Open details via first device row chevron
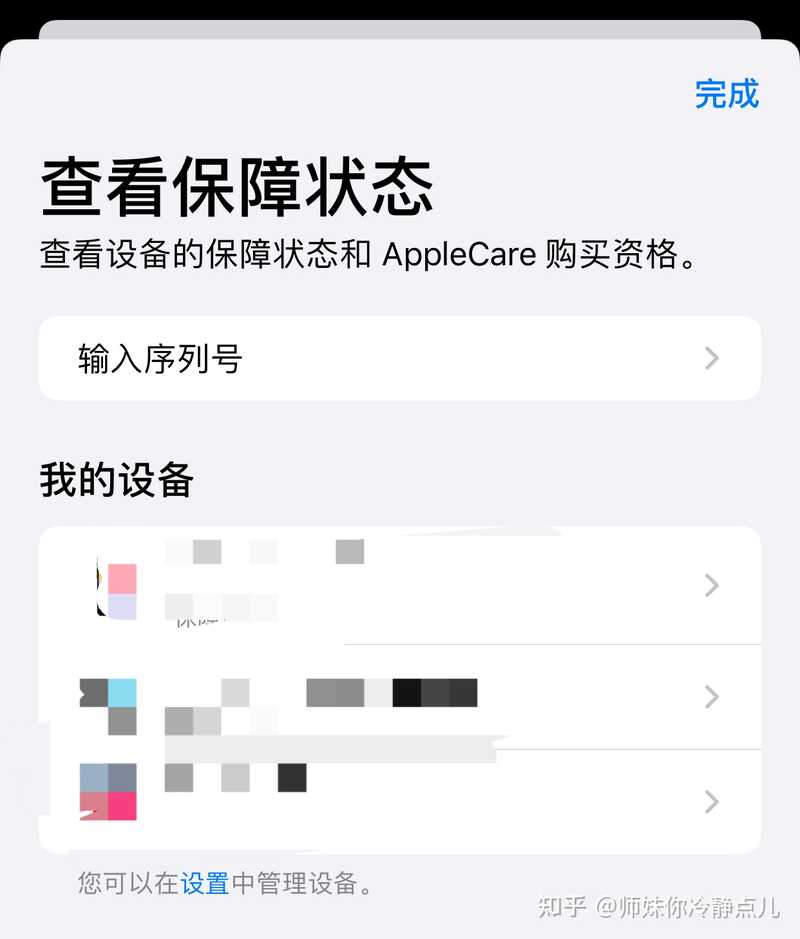Screen dimensions: 800x939 710,586
